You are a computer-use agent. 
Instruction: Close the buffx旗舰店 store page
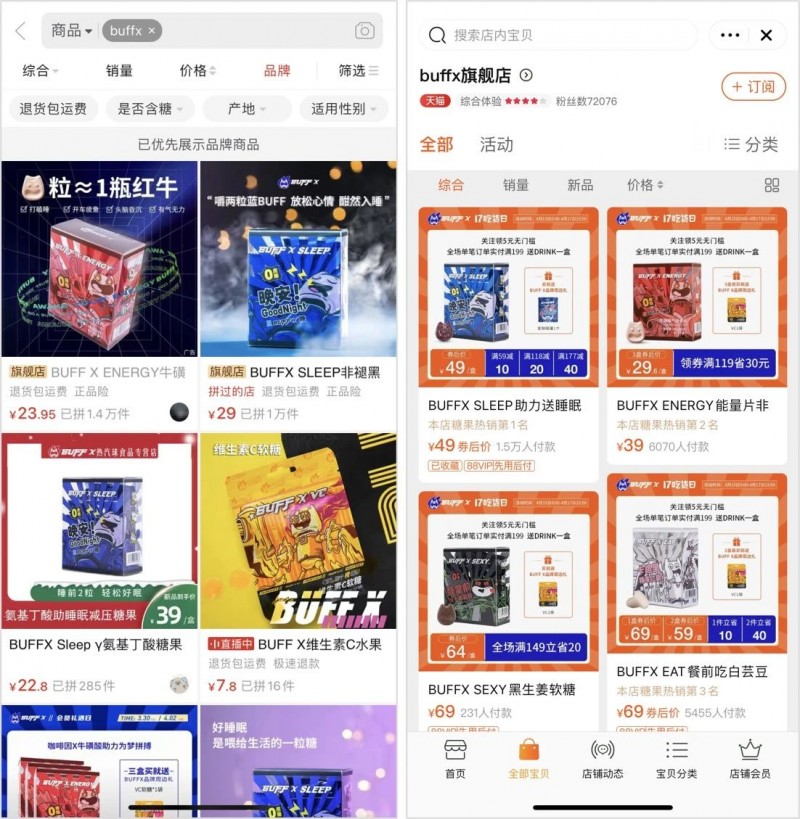coord(766,35)
